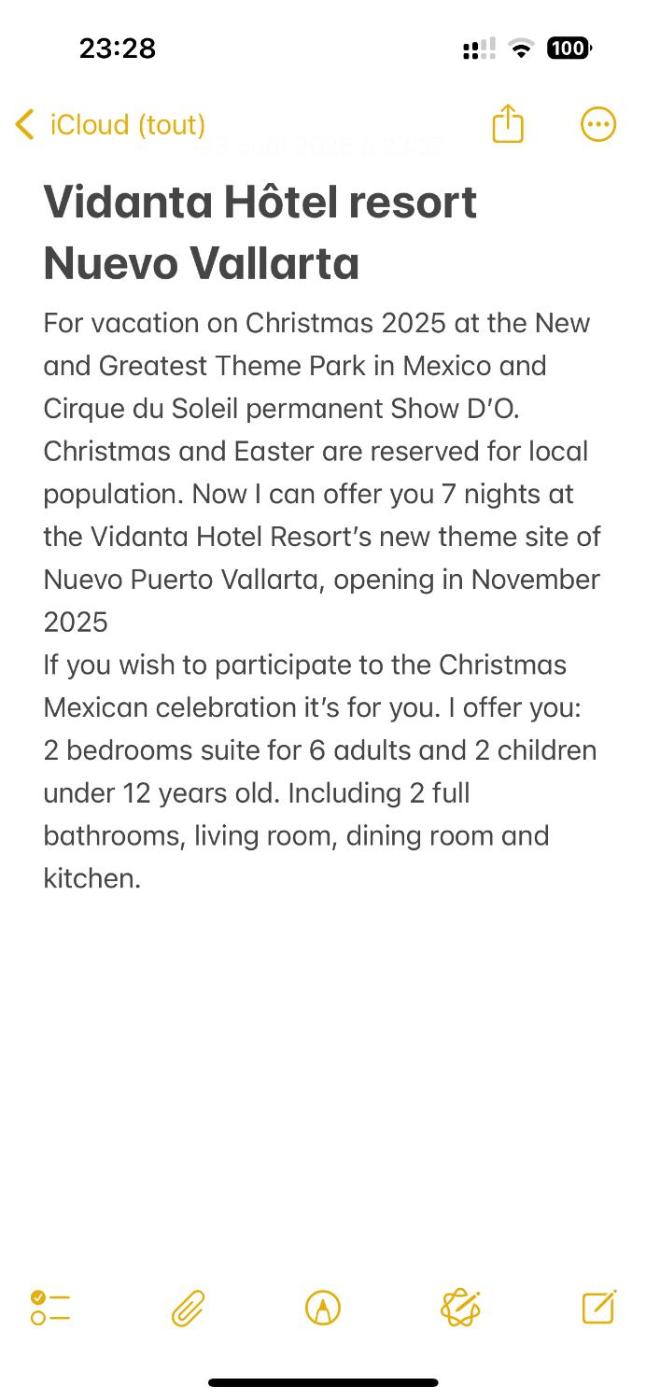Open the markup drawing tool
Image resolution: width=646 pixels, height=1400 pixels.
(323, 1307)
